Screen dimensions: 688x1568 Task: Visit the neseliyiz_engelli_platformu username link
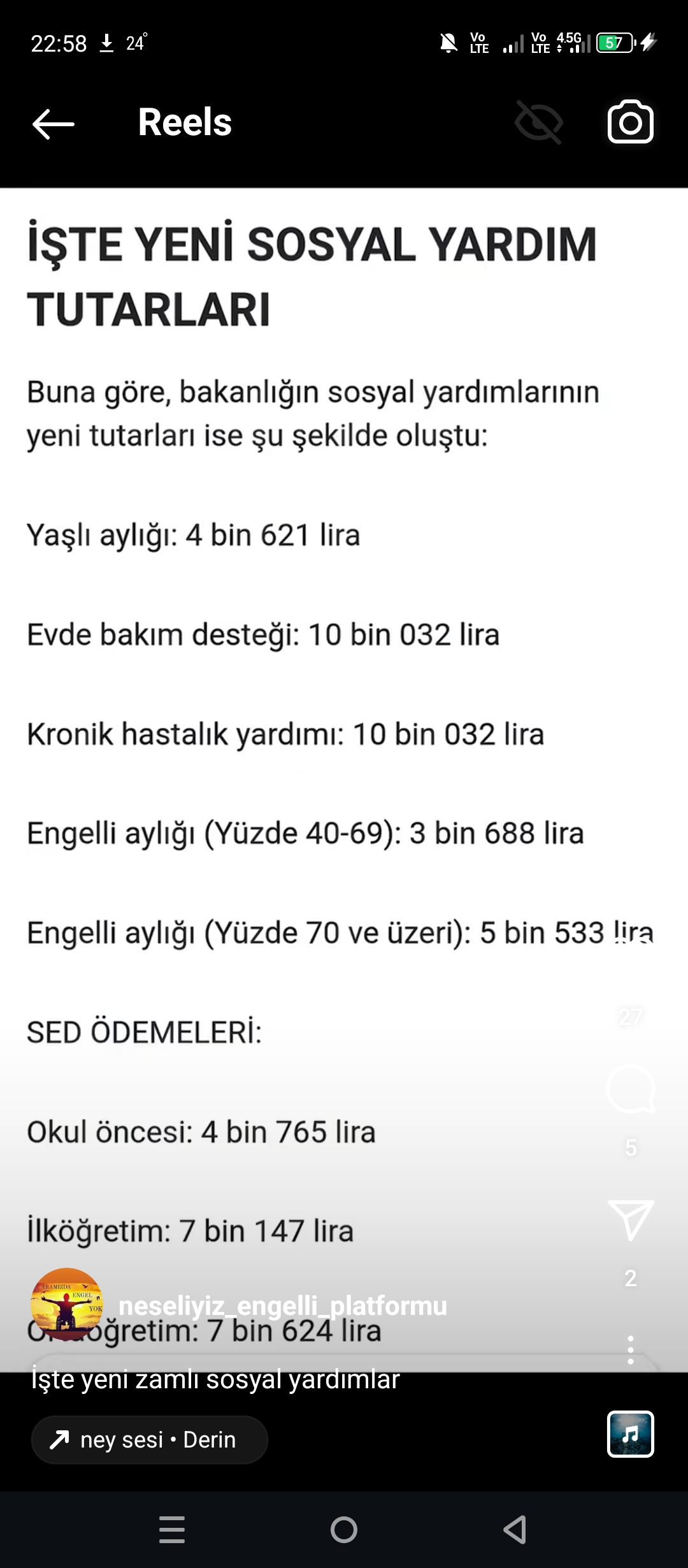coord(283,1305)
